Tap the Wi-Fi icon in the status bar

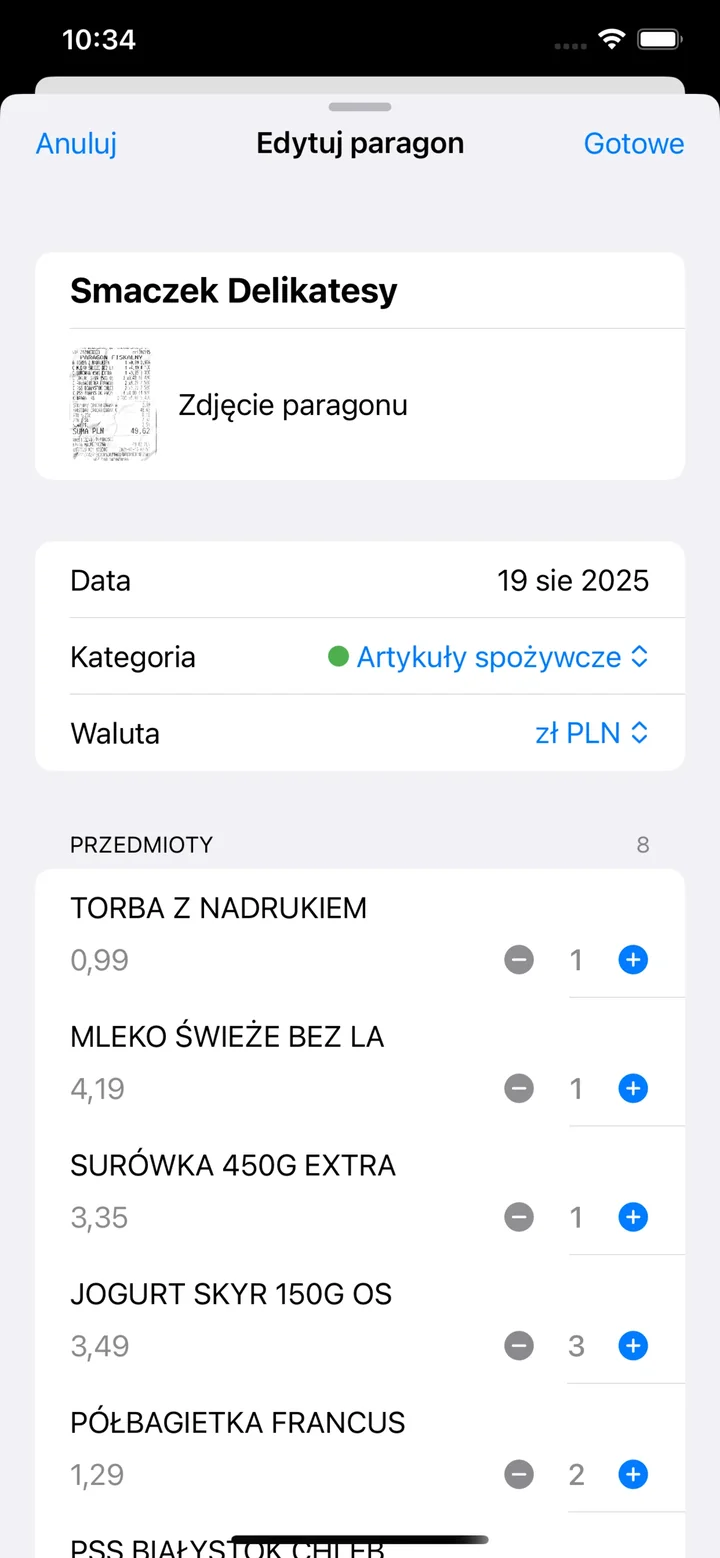tap(611, 39)
